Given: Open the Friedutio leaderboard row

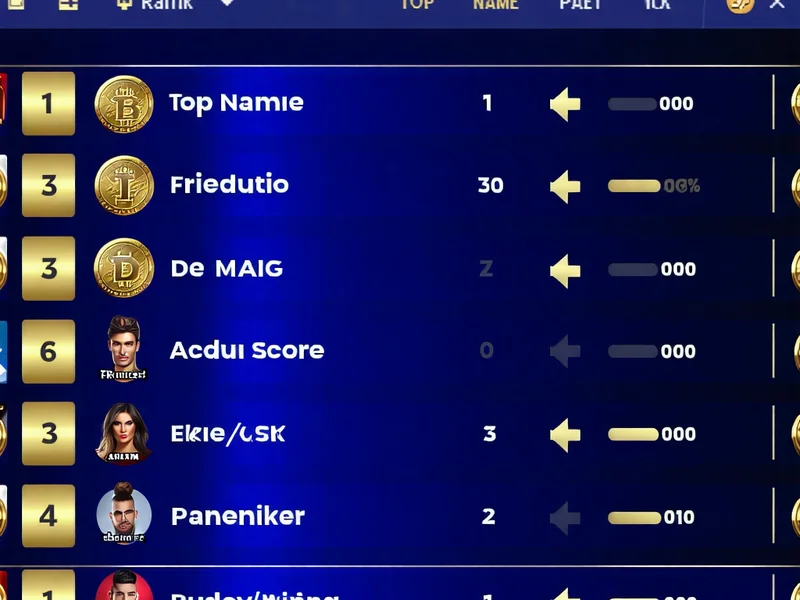Looking at the screenshot, I should [x=229, y=185].
